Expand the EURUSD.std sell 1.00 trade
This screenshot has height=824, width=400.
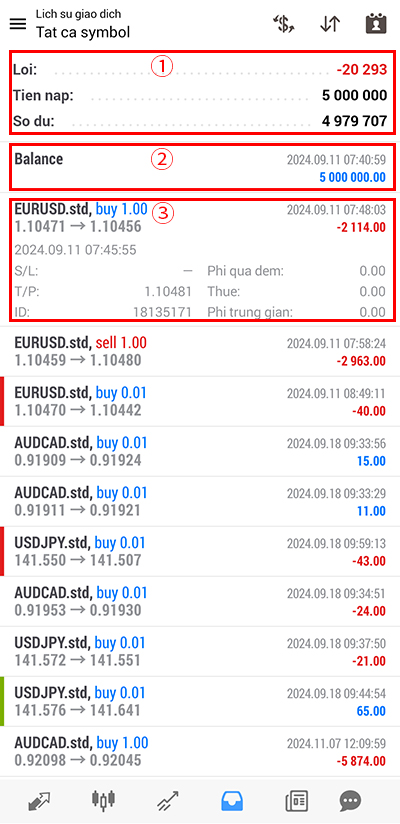point(200,352)
